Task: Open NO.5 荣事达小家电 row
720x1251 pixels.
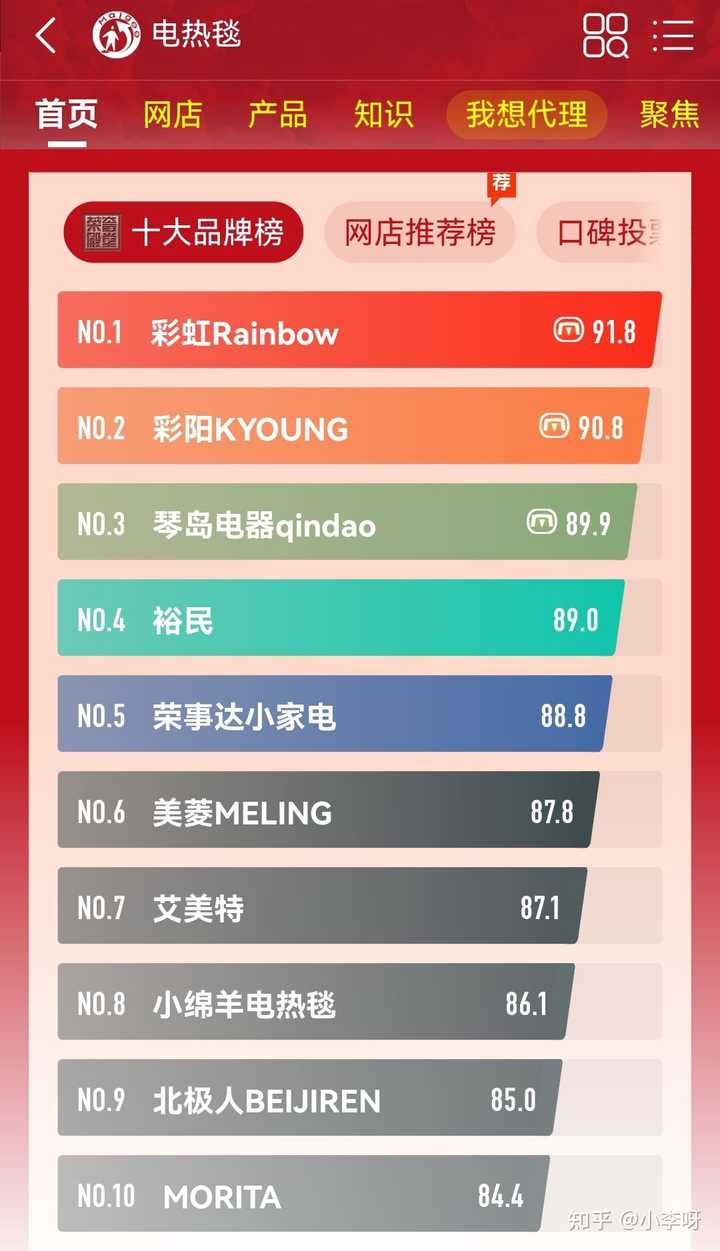Action: coord(360,715)
